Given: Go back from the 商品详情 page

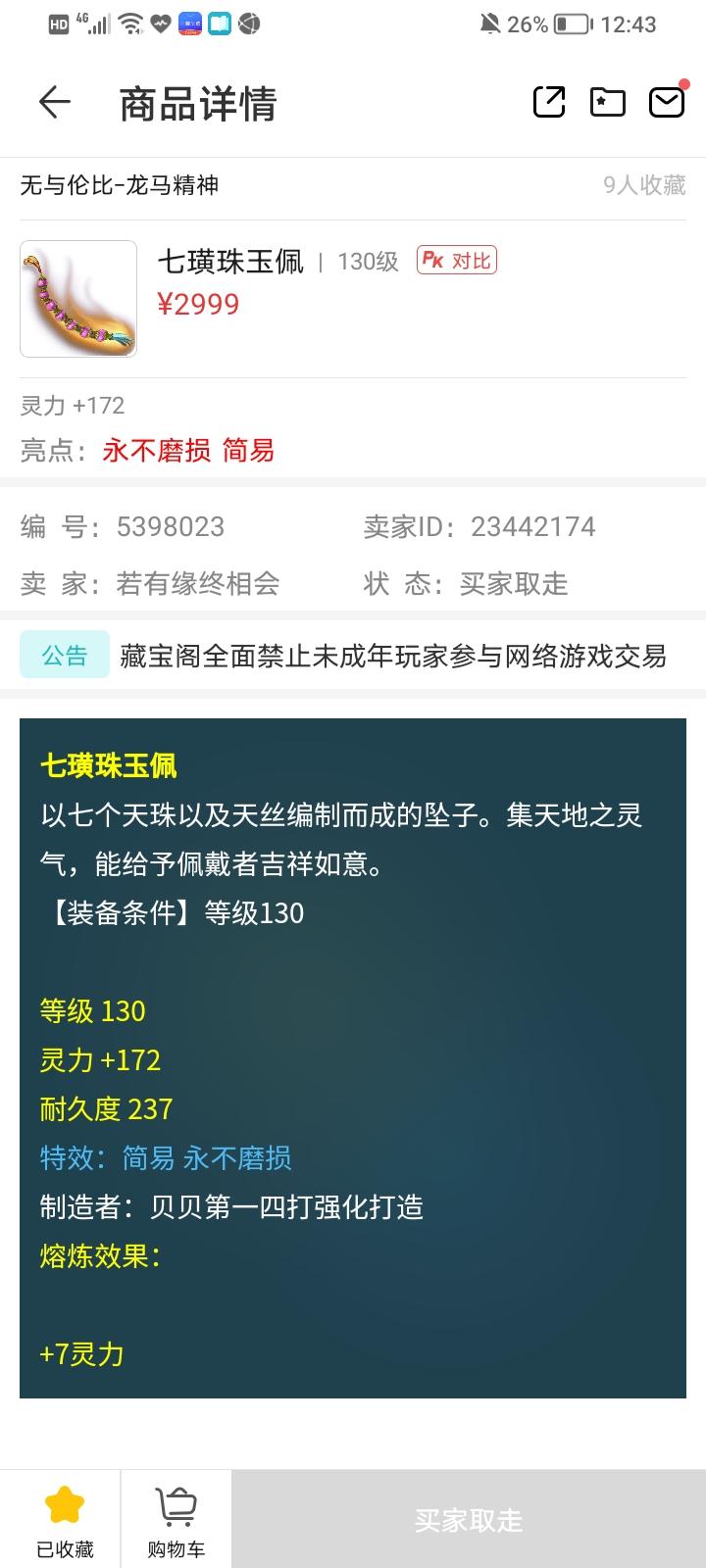Looking at the screenshot, I should [x=55, y=102].
